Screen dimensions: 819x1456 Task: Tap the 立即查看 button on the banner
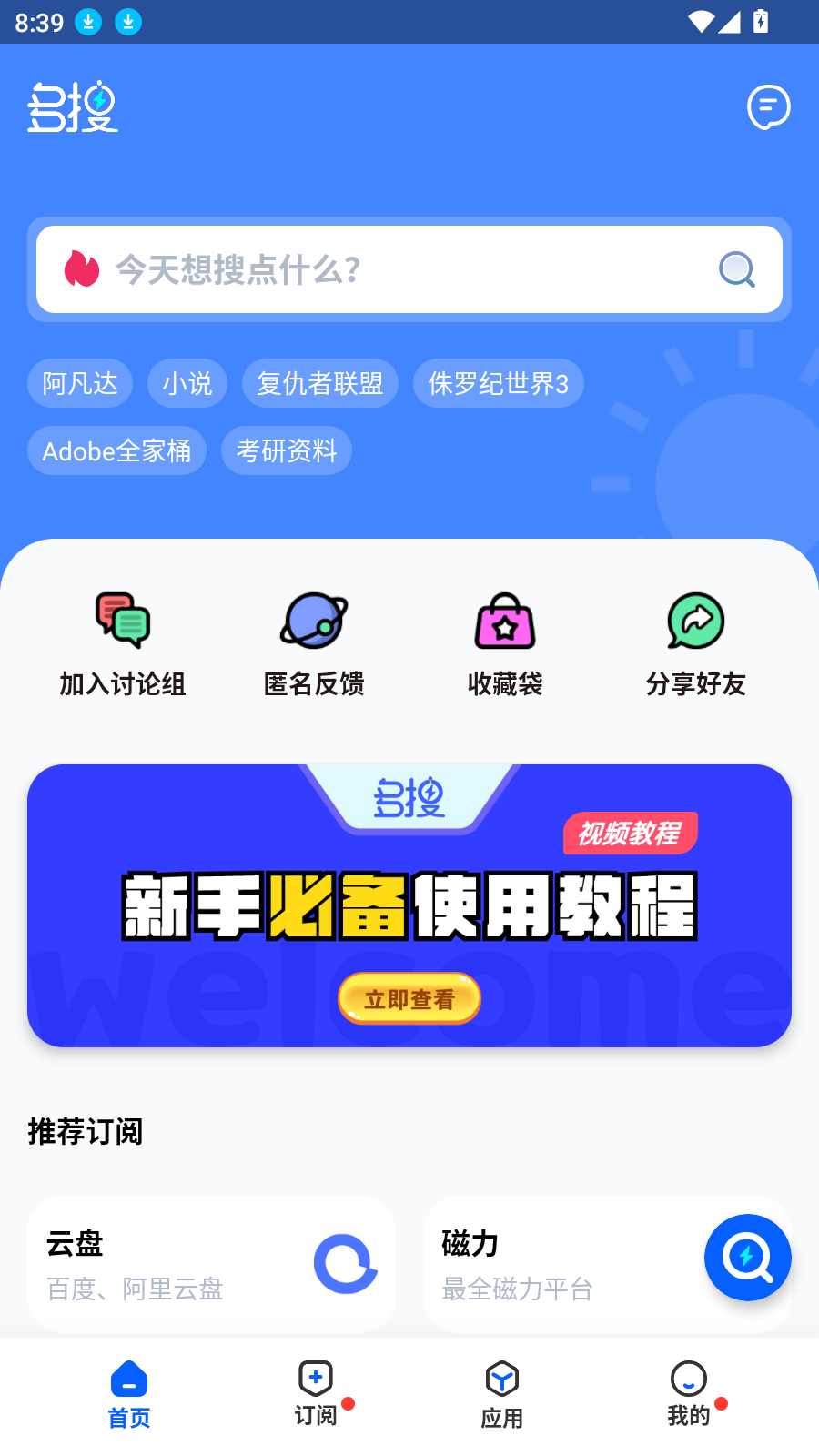pos(409,998)
